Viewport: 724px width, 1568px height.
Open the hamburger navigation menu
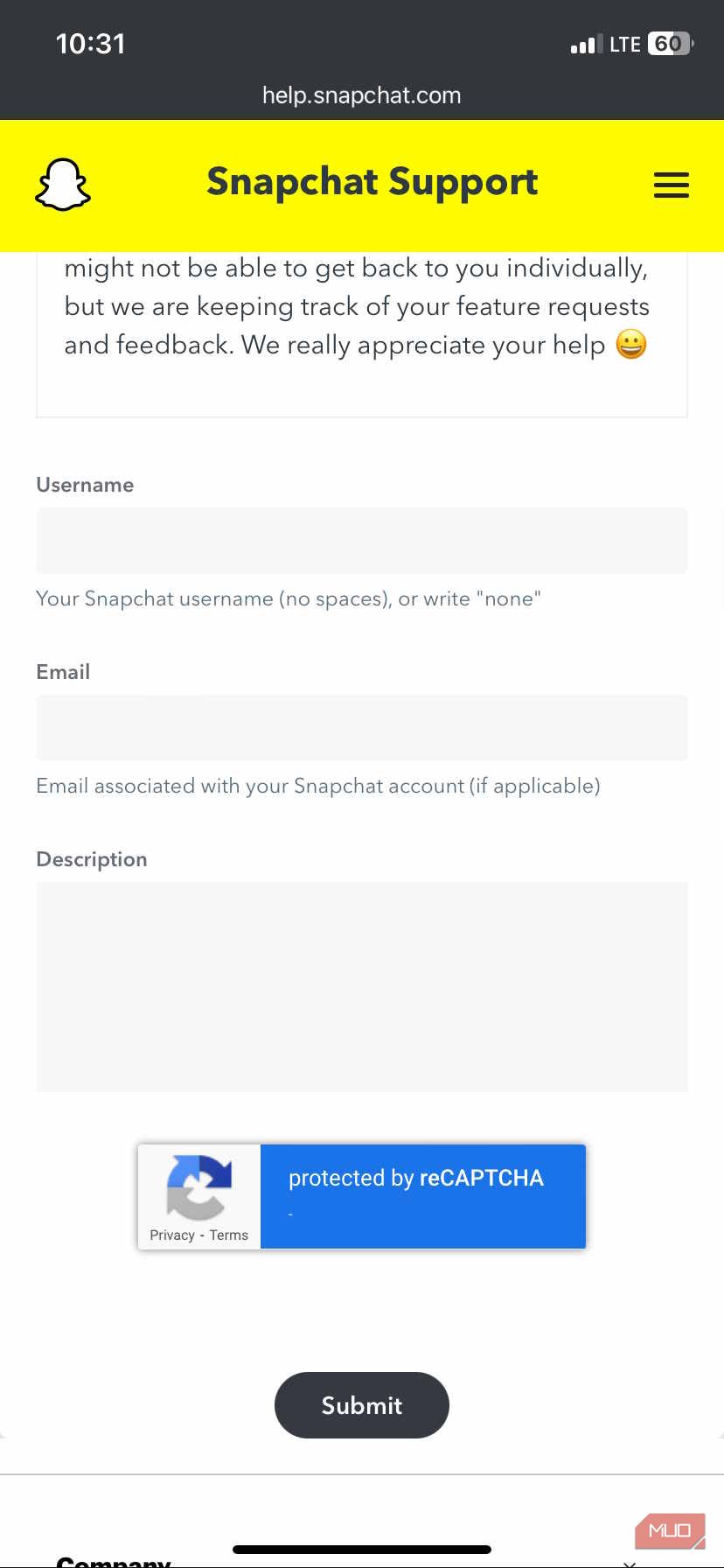[x=671, y=185]
